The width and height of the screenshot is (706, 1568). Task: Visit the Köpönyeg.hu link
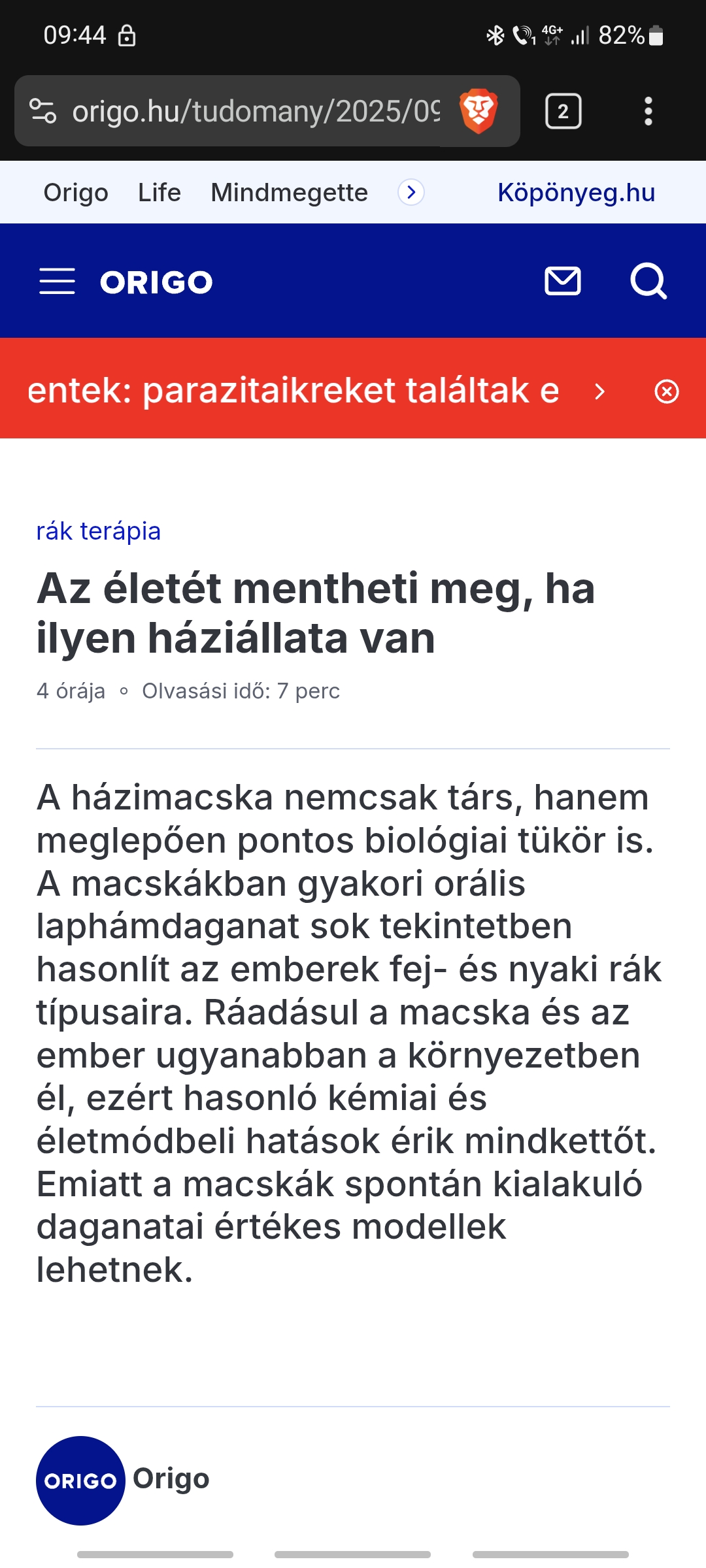[x=577, y=193]
